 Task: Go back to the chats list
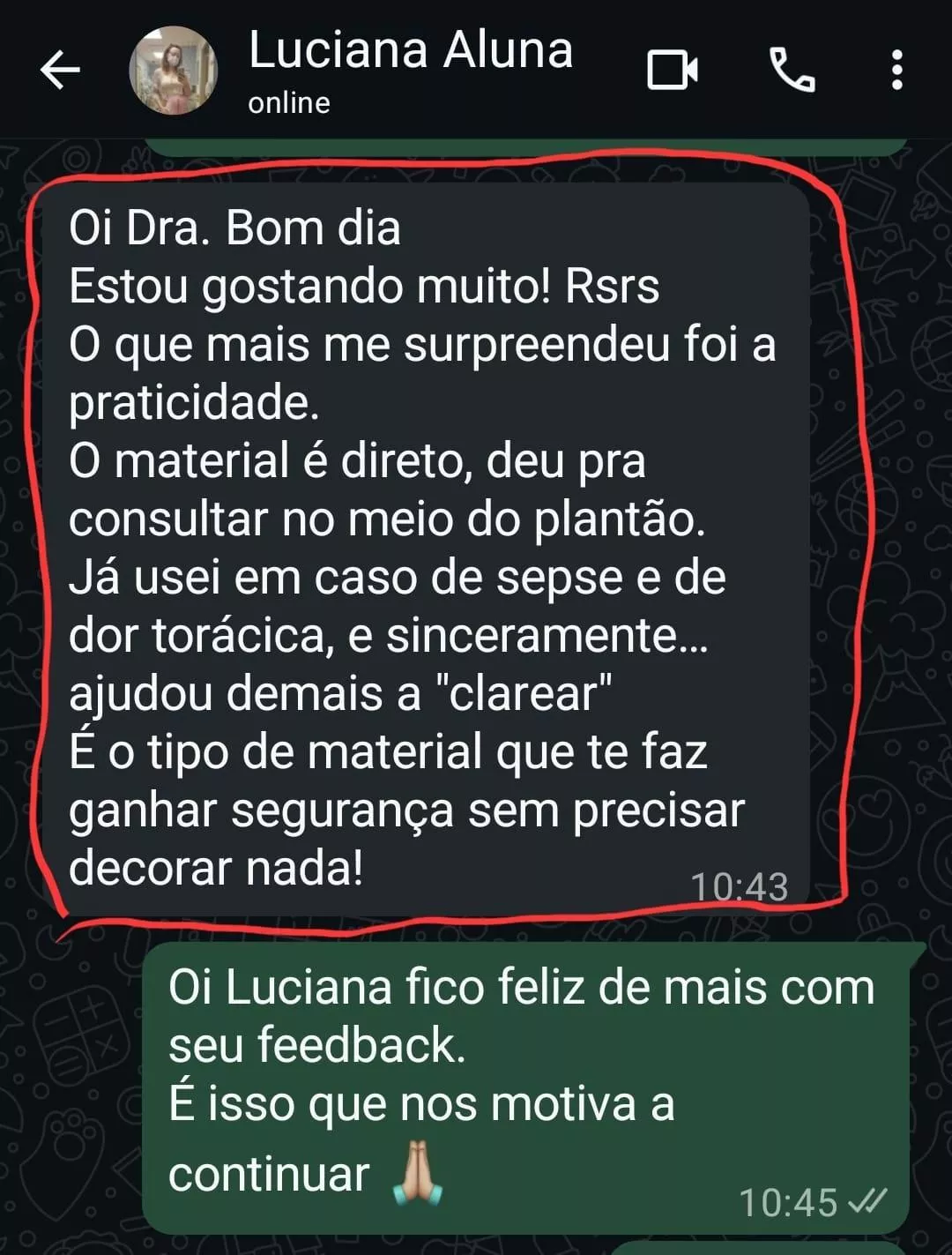pos(60,71)
